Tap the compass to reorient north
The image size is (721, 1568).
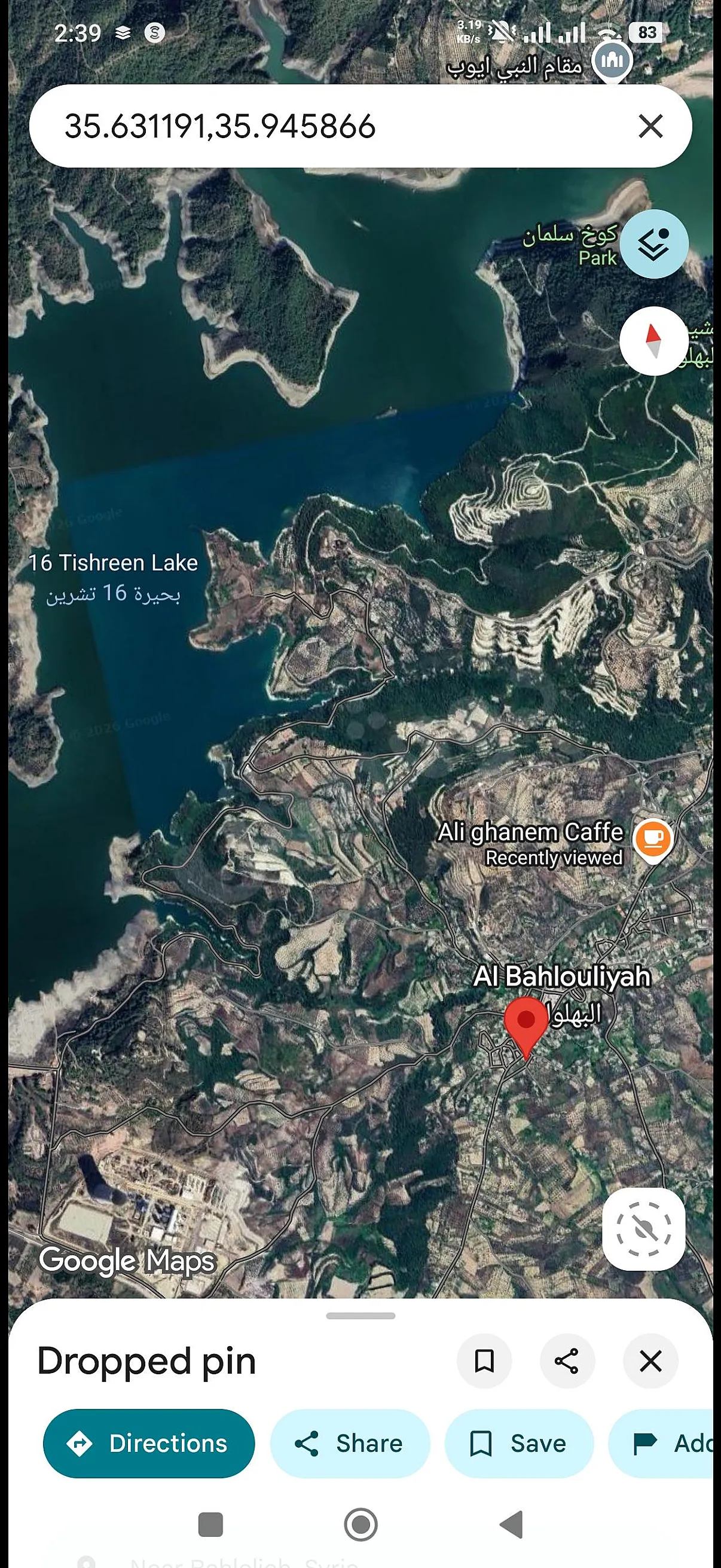(x=653, y=341)
